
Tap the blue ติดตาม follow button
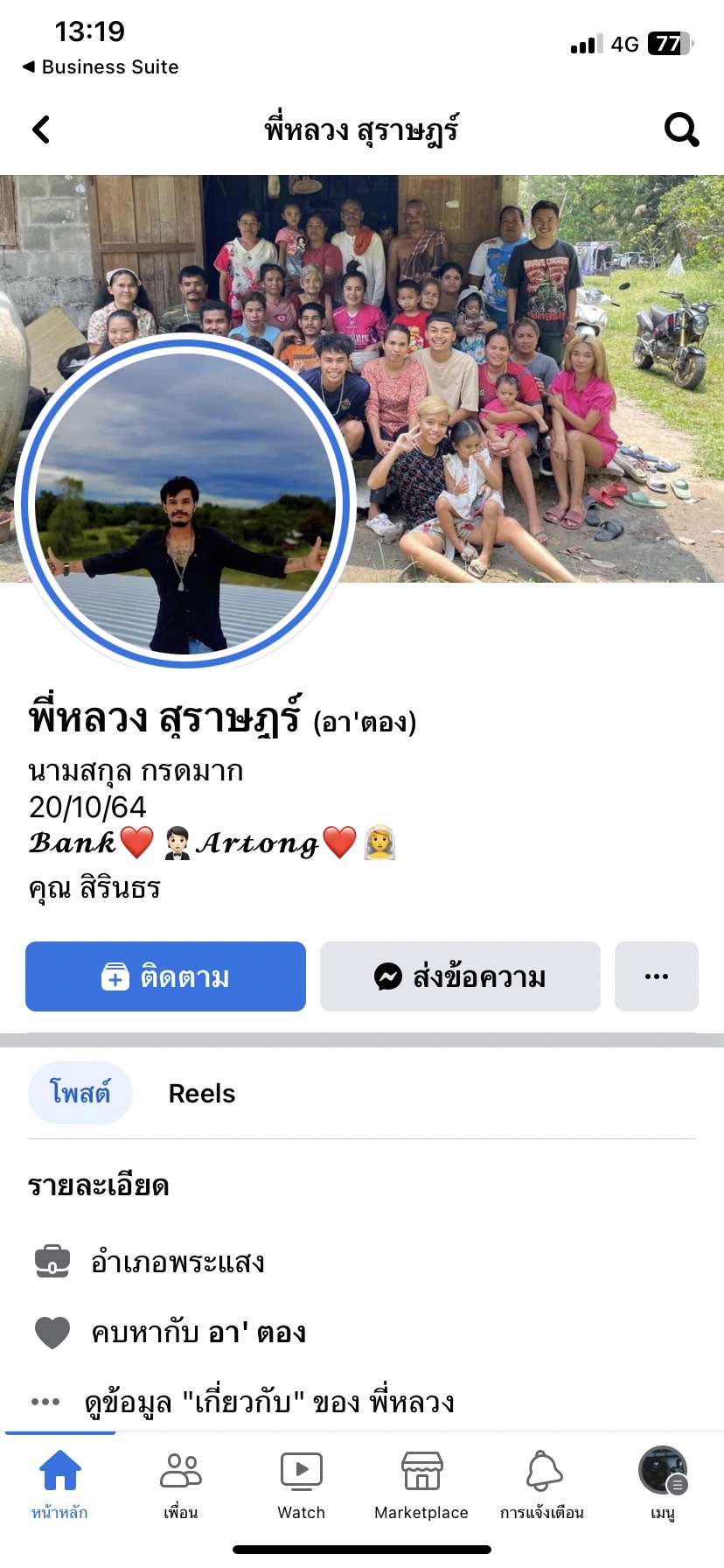click(165, 976)
